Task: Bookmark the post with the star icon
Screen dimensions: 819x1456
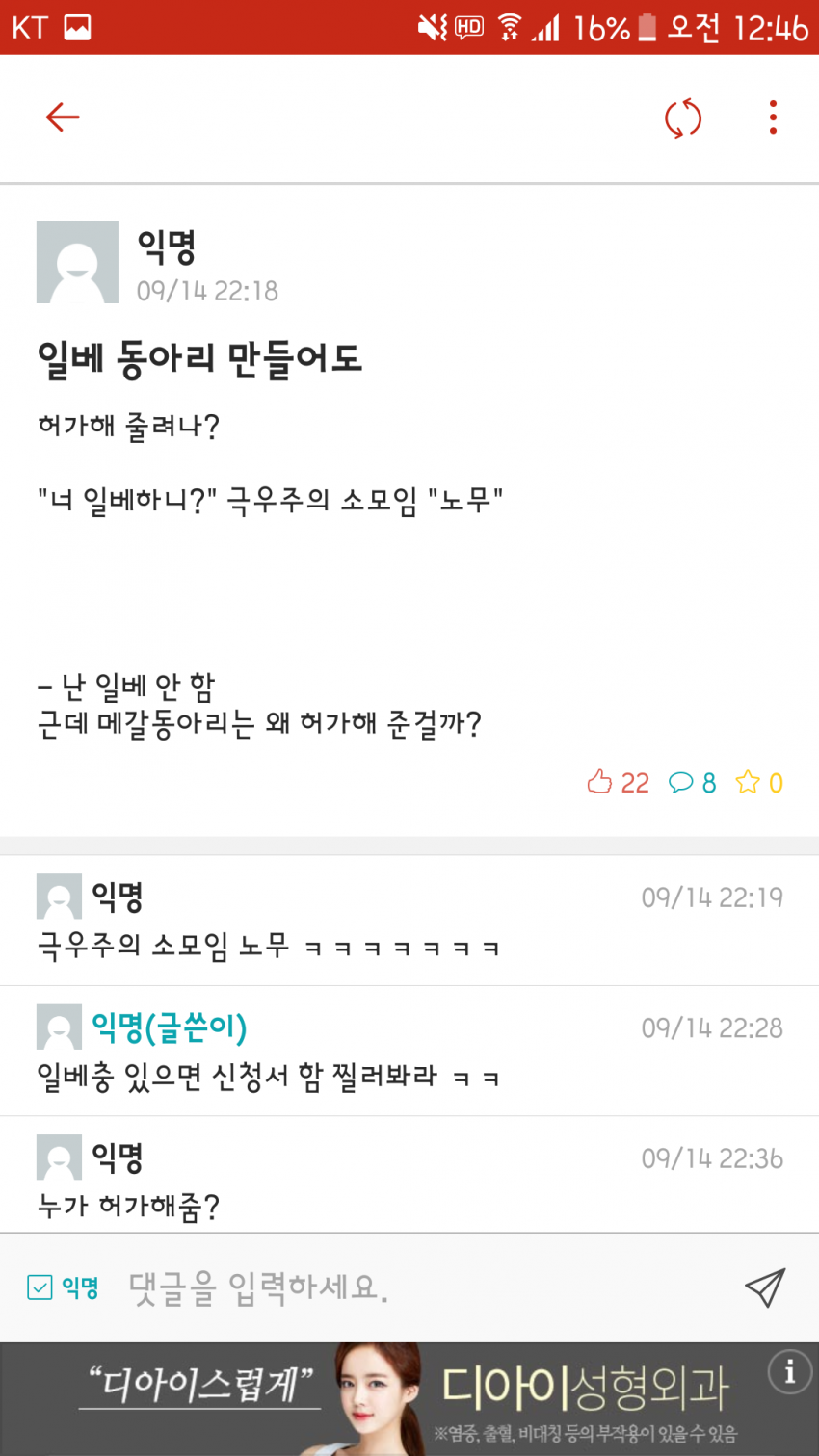Action: pos(749,783)
